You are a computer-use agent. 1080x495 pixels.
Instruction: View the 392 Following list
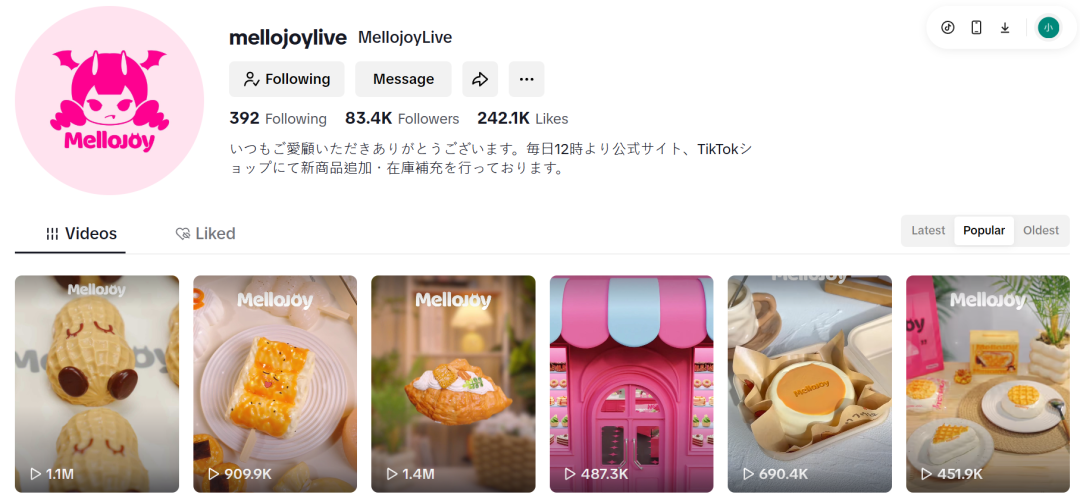click(278, 118)
